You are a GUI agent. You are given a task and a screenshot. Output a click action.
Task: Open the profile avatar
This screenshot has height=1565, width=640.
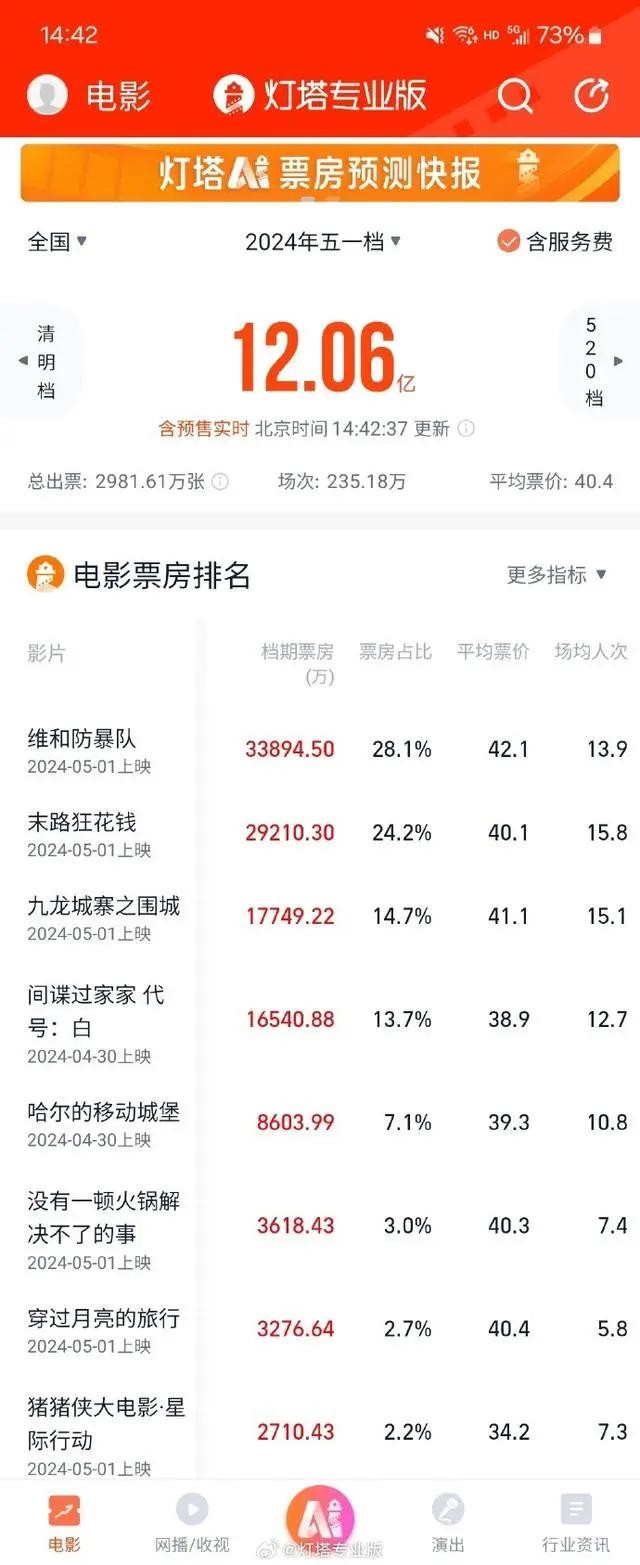coord(47,96)
